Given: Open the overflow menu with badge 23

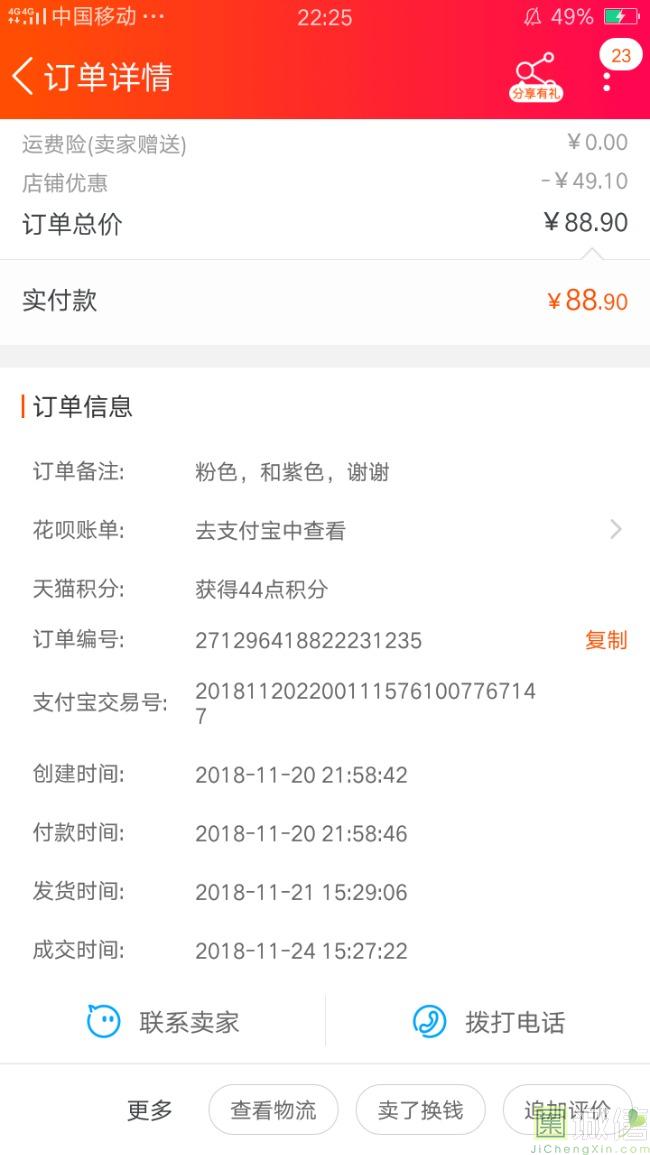Looking at the screenshot, I should tap(607, 78).
